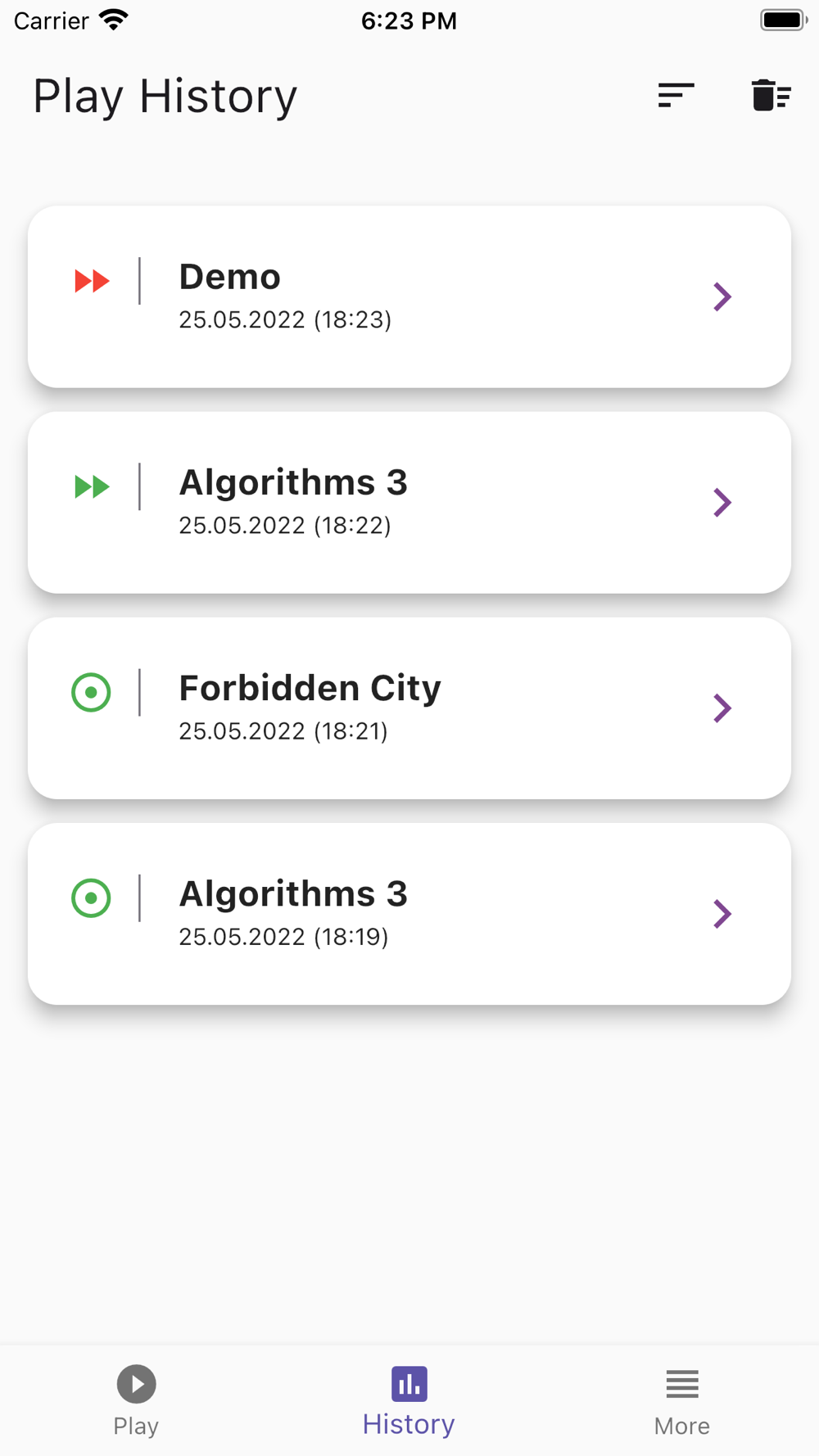This screenshot has width=819, height=1456.
Task: Open Algorithms 3 entry from 18:22
Action: click(409, 502)
